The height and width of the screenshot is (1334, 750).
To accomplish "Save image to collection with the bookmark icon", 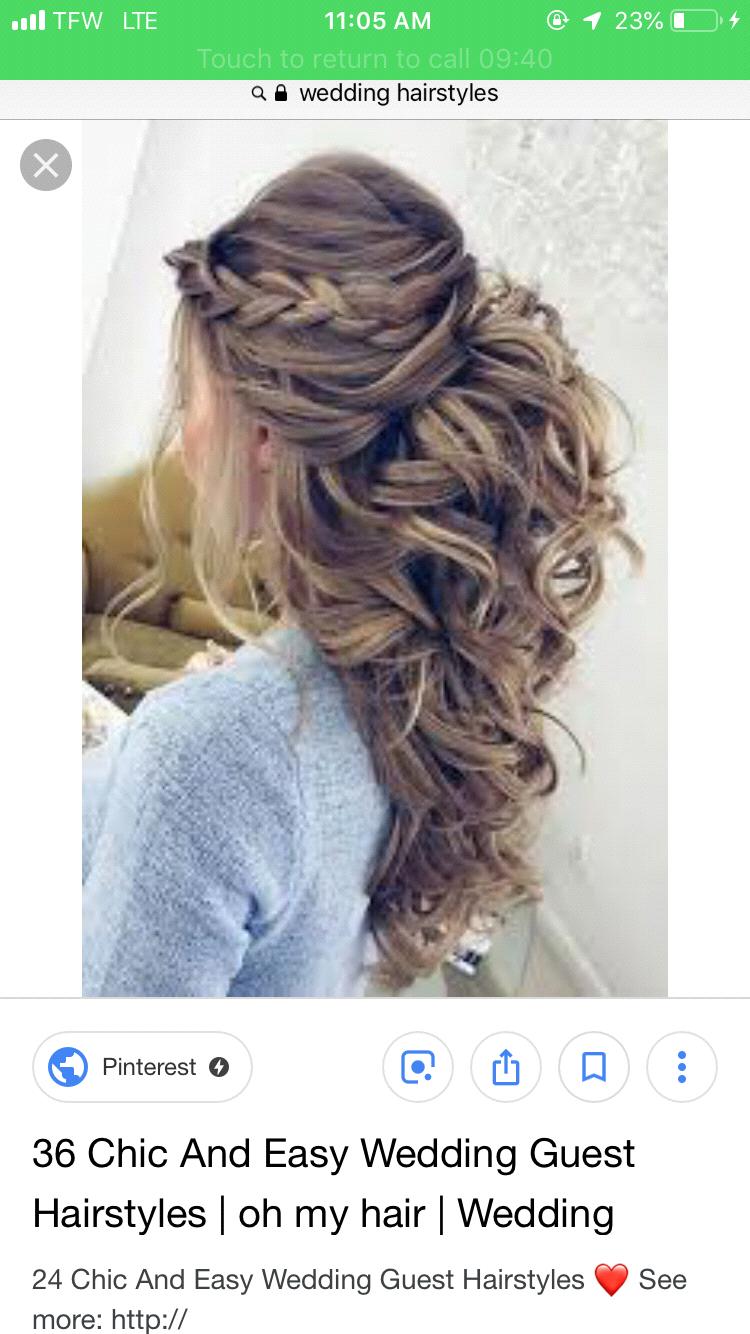I will point(594,1067).
